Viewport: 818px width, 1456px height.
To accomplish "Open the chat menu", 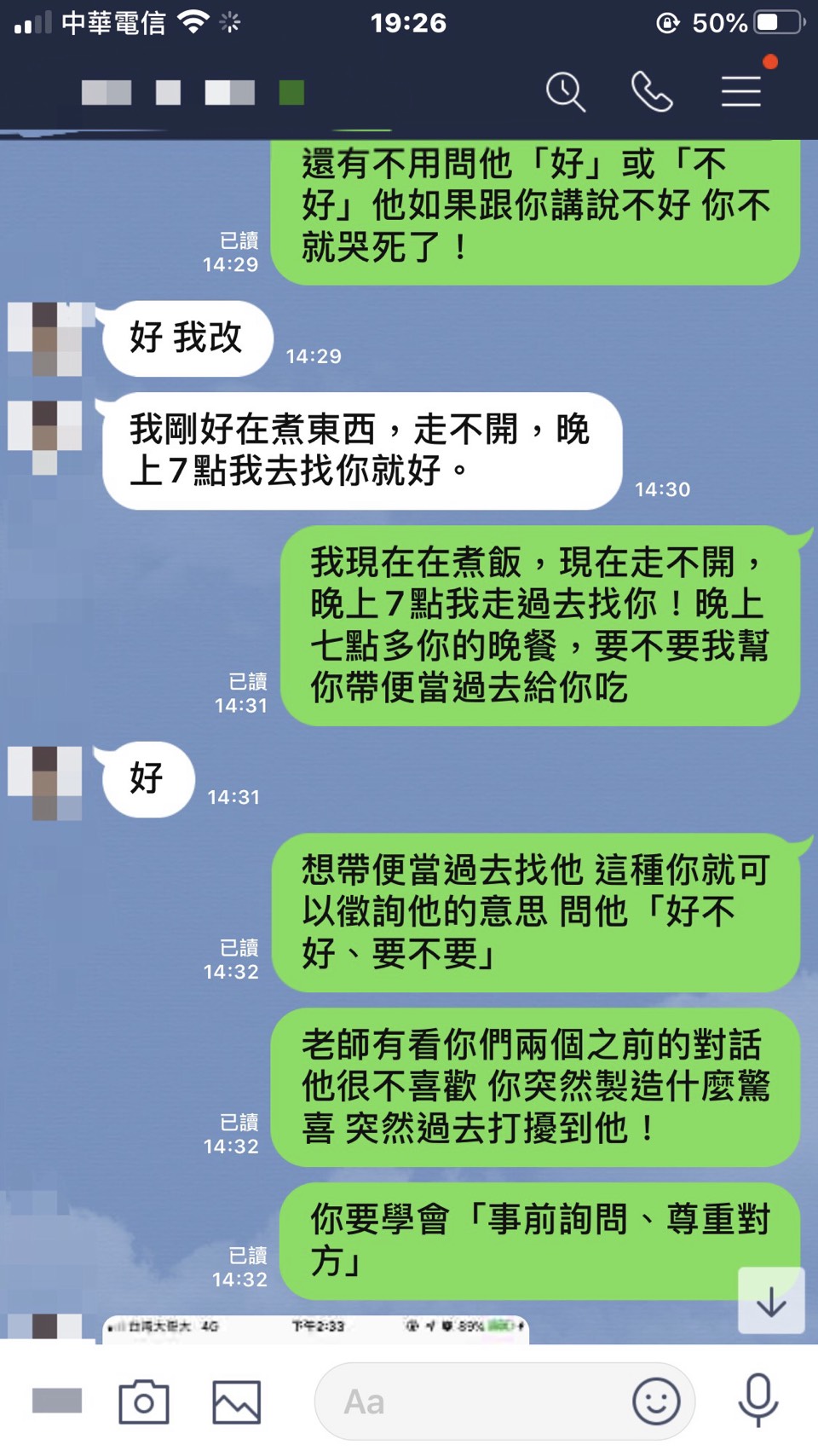I will pos(741,91).
